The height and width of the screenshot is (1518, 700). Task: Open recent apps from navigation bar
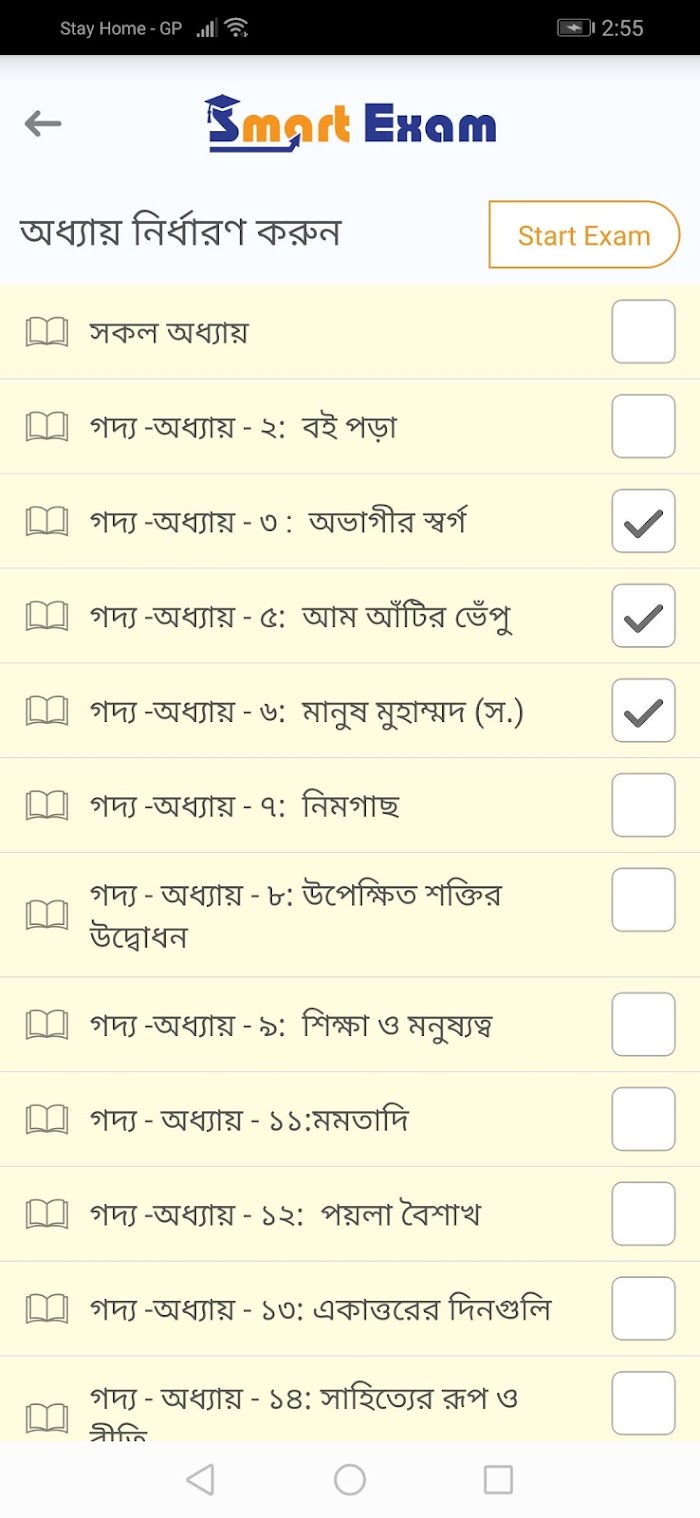(x=498, y=1480)
